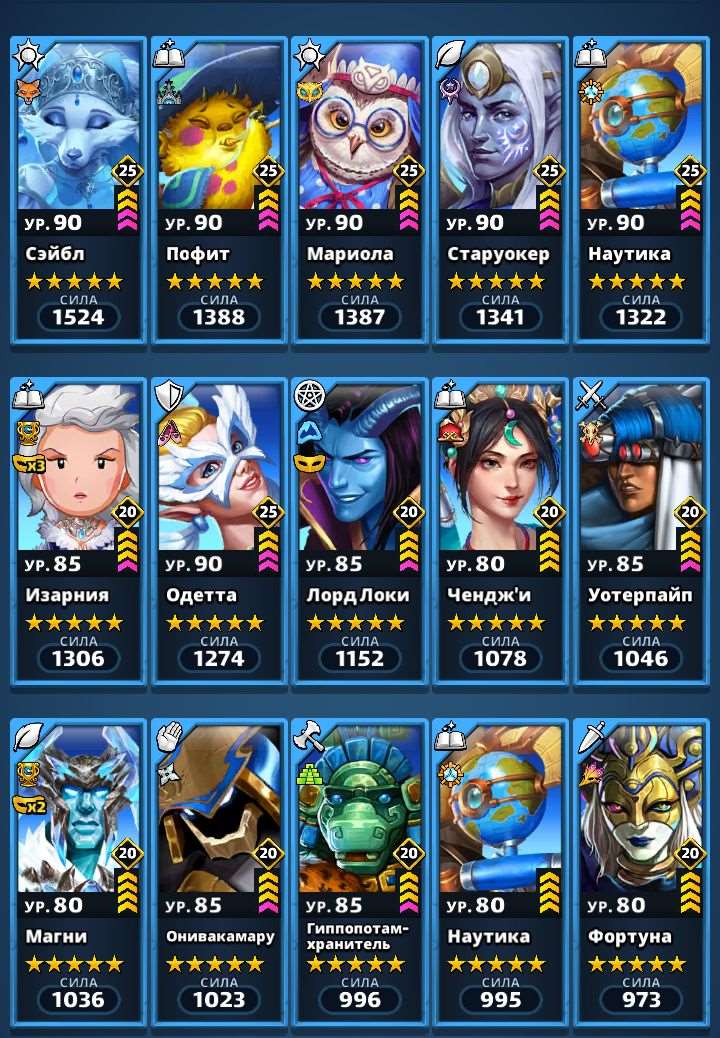Open the Сэйбл hero card

click(78, 190)
